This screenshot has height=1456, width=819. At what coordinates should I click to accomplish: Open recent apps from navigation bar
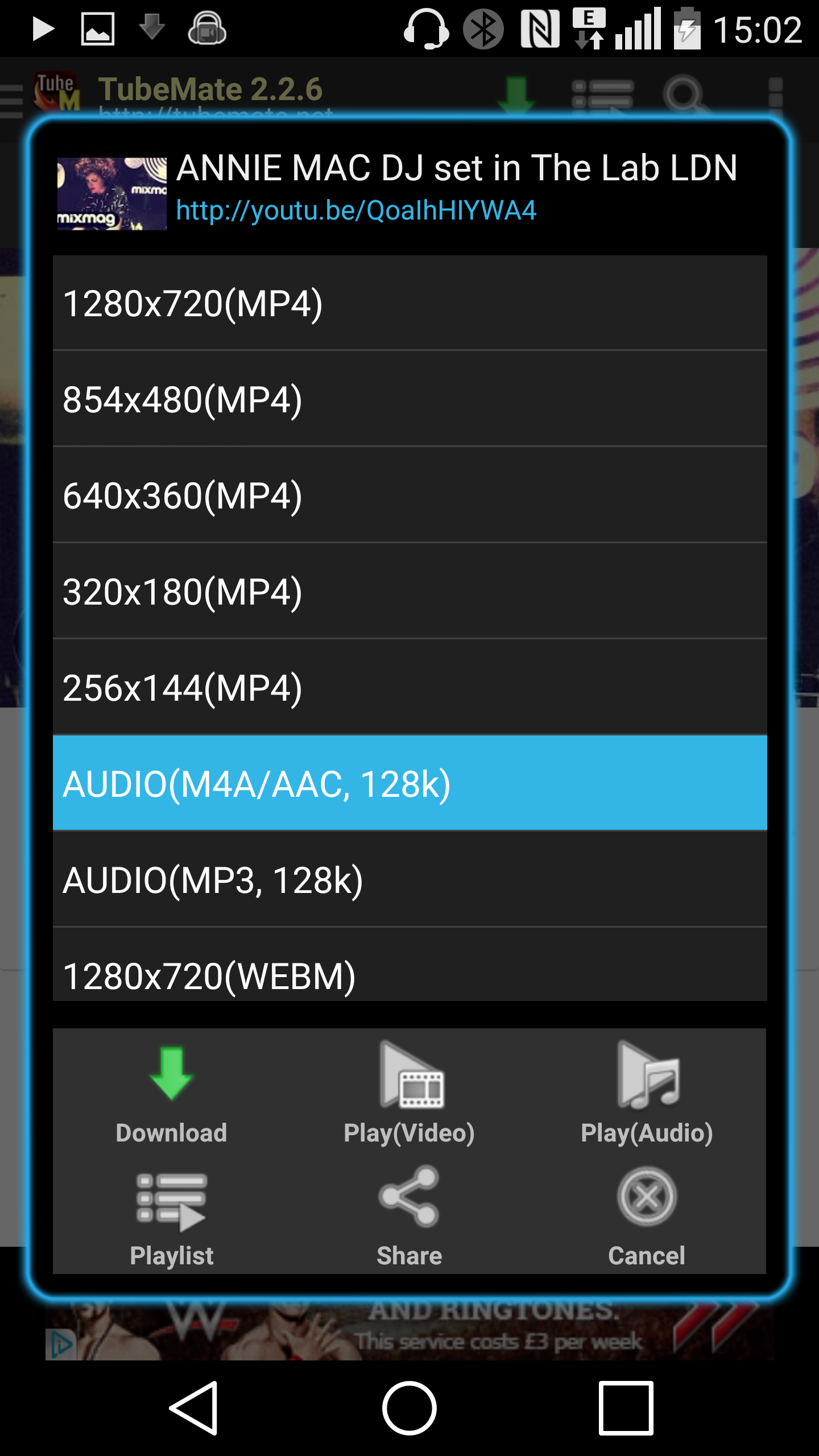coord(626,1408)
